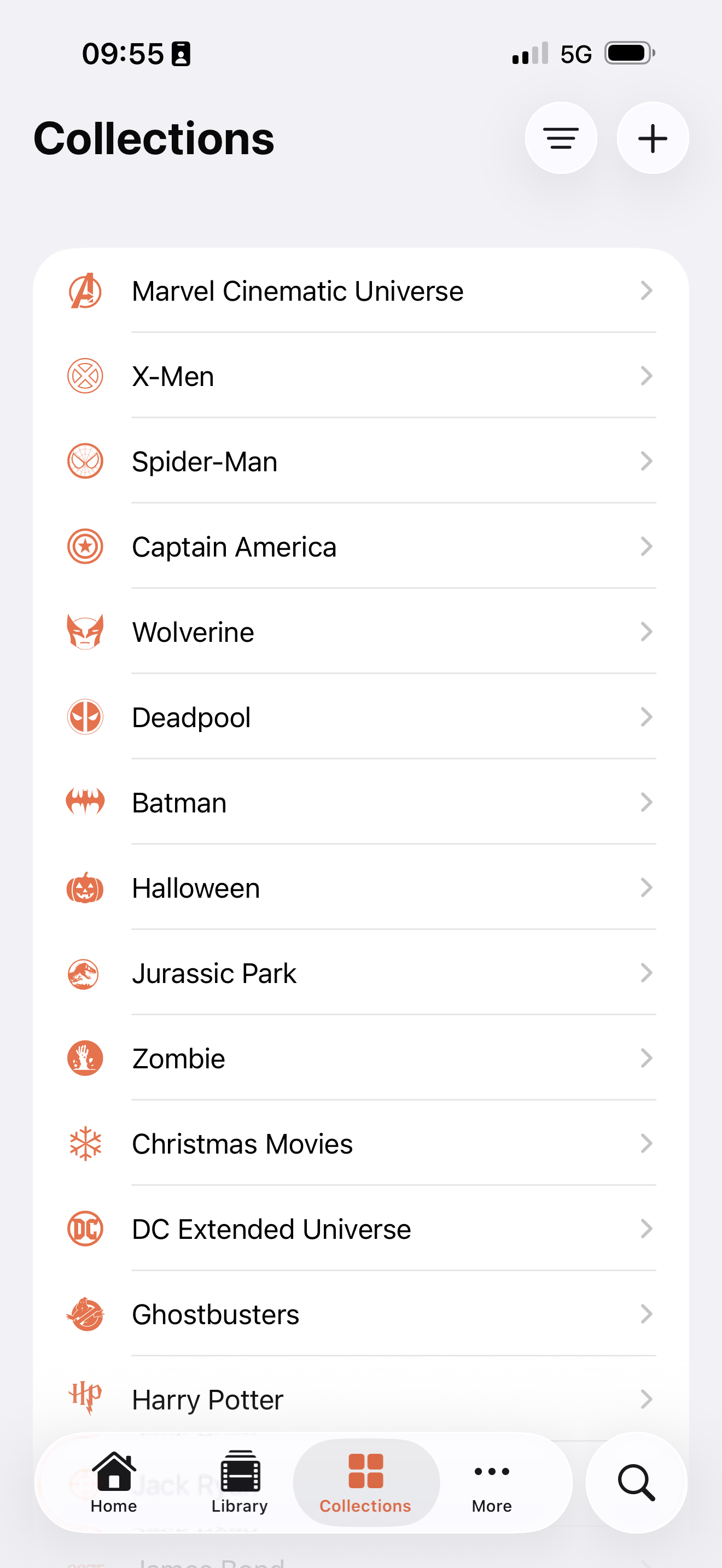722x1568 pixels.
Task: Add a new collection
Action: [x=653, y=138]
